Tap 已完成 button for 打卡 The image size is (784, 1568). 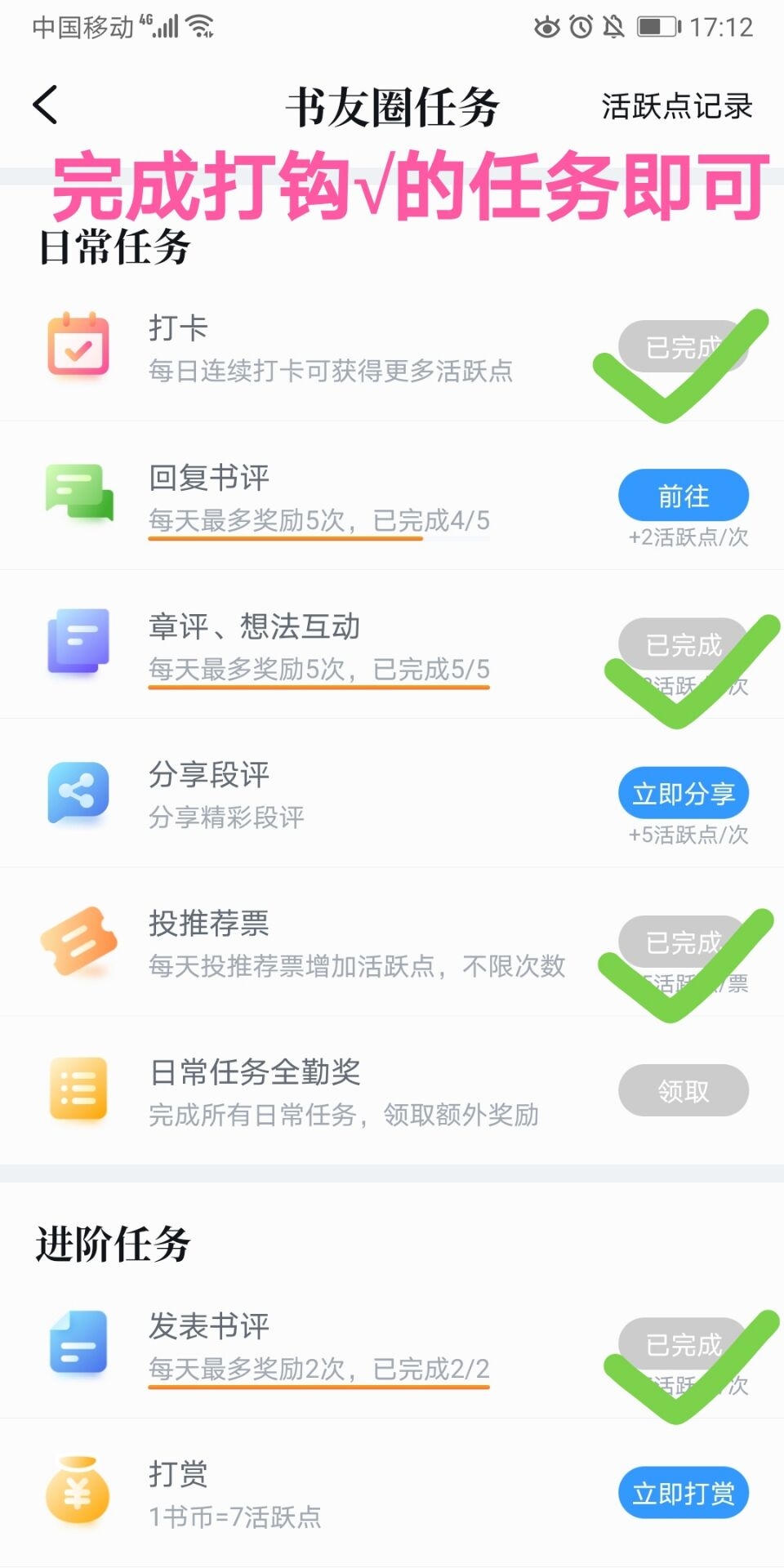coord(684,347)
